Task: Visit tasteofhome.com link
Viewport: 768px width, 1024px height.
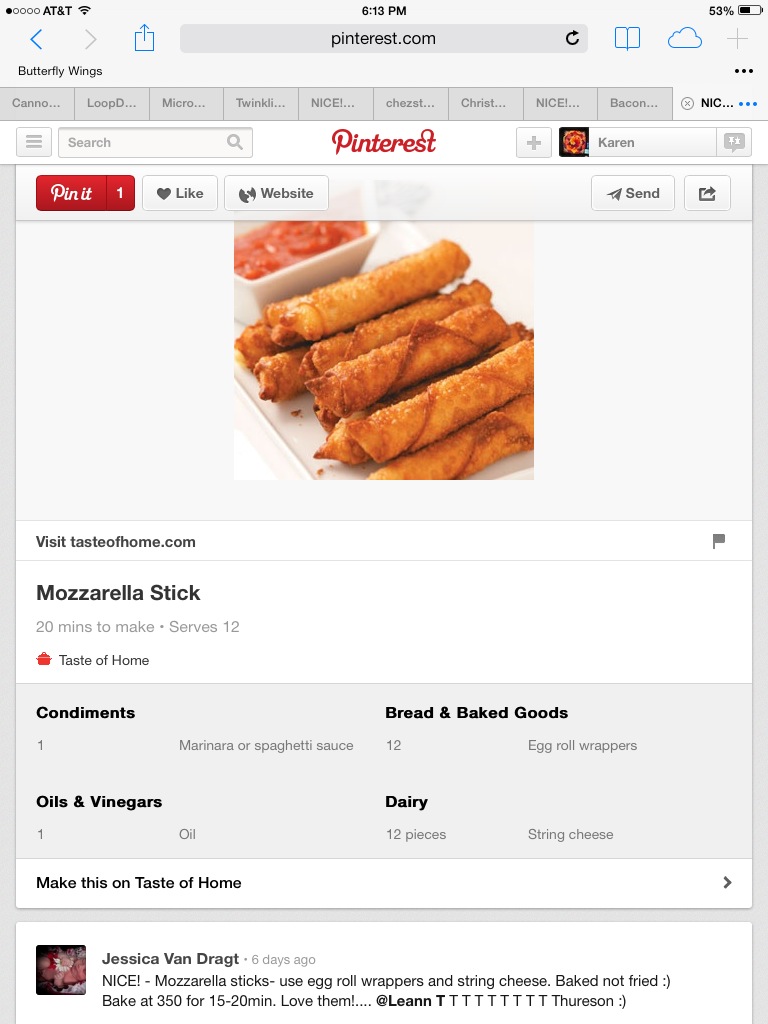Action: [x=116, y=541]
